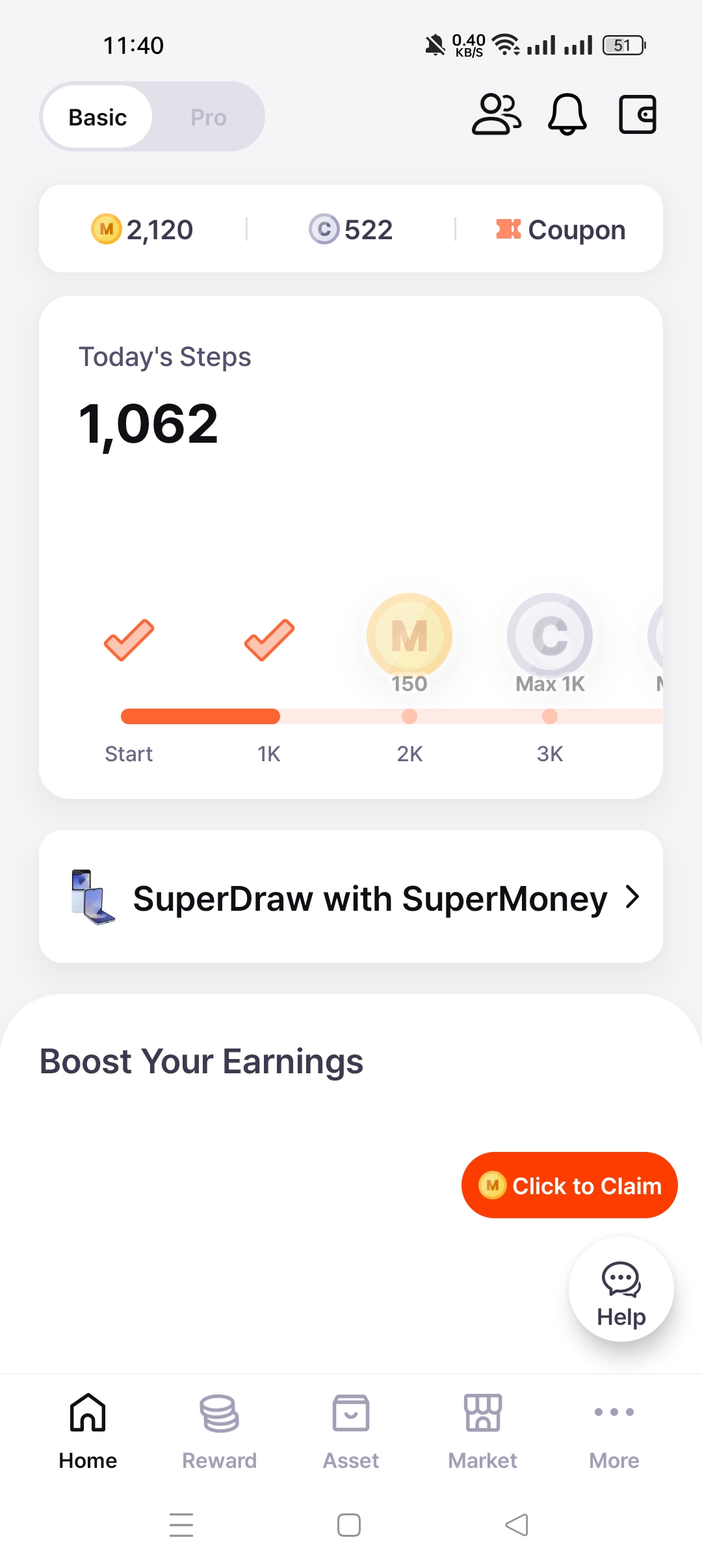Open the Coupon section
Screen dimensions: 702x1568
click(x=560, y=229)
